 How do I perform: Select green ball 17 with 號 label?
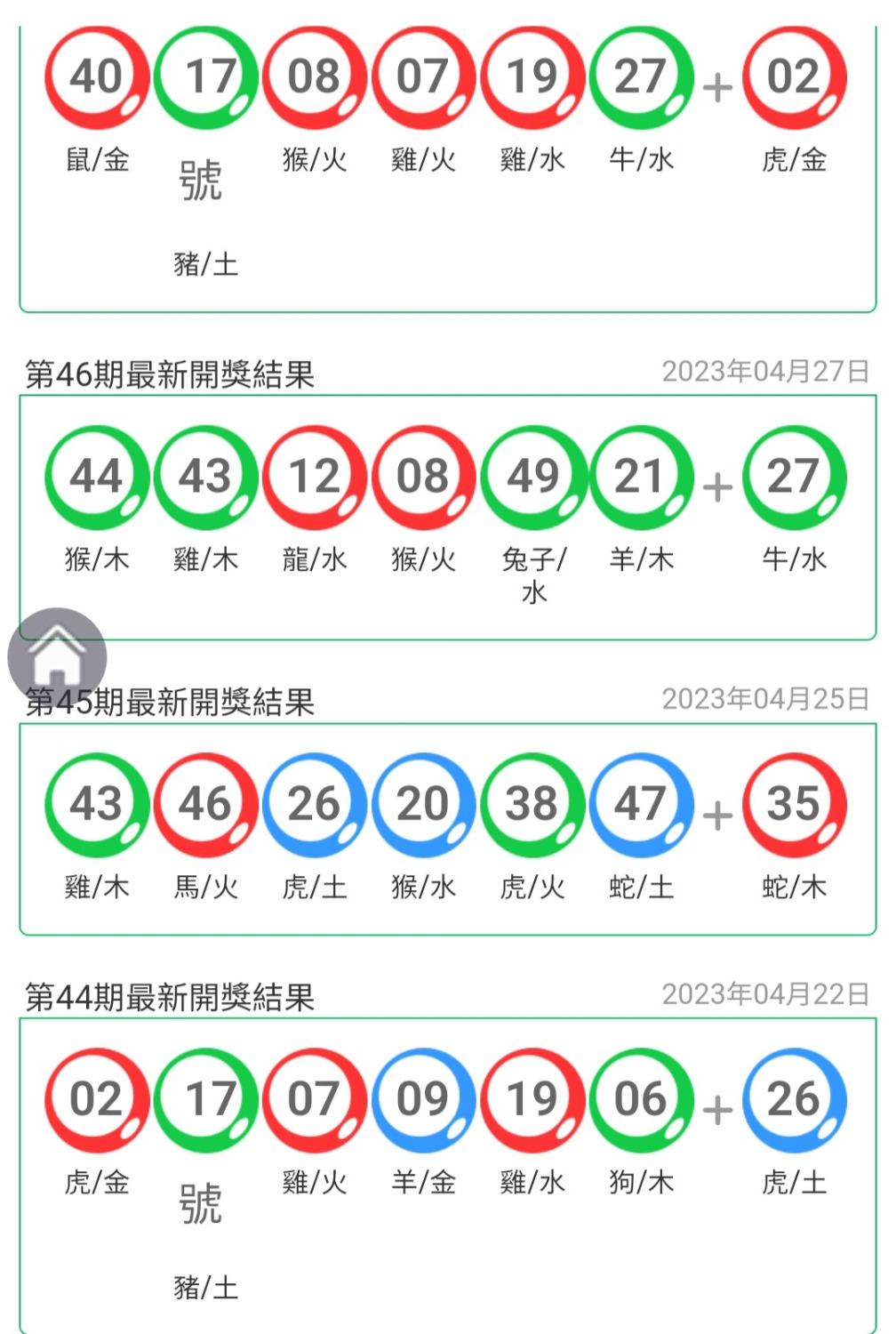(x=204, y=77)
